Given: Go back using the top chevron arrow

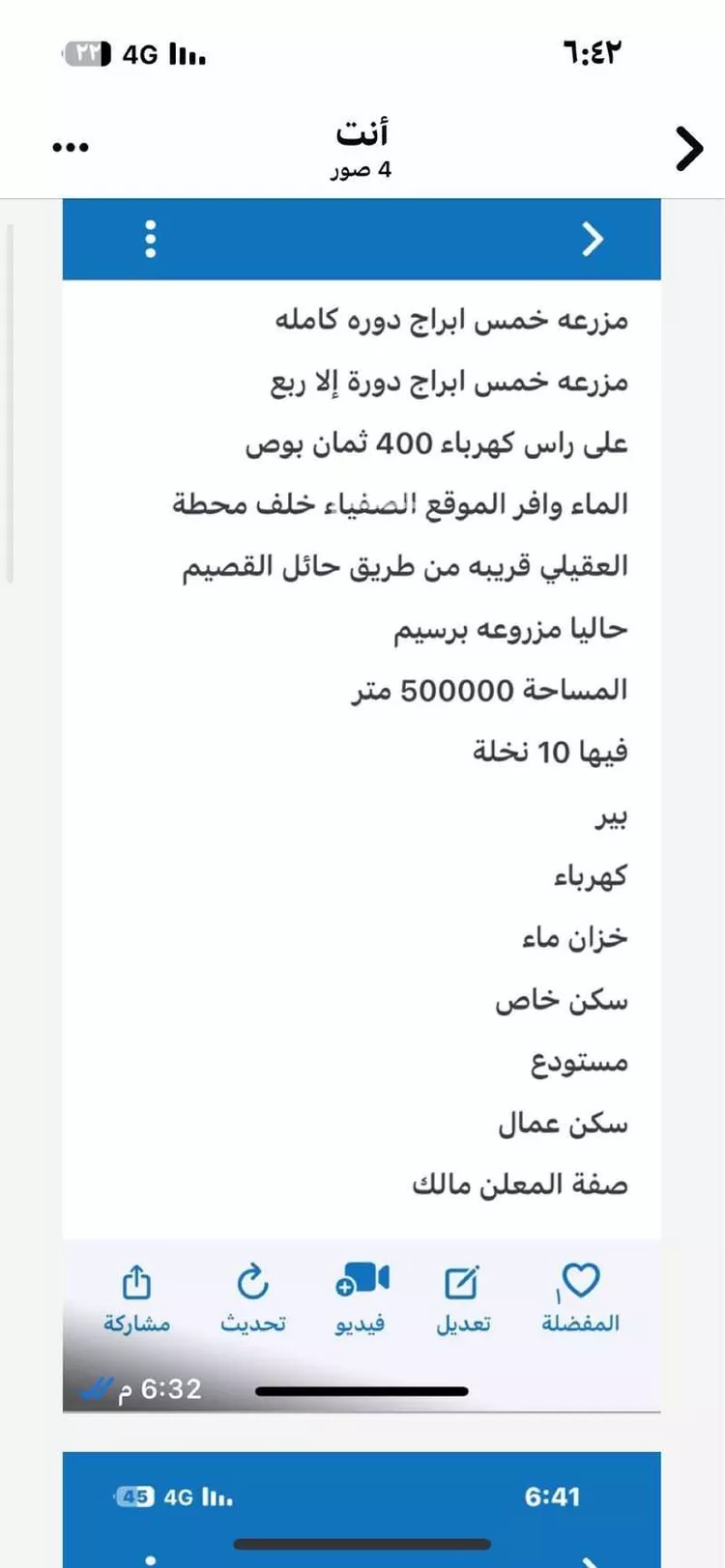Looking at the screenshot, I should click(x=688, y=149).
